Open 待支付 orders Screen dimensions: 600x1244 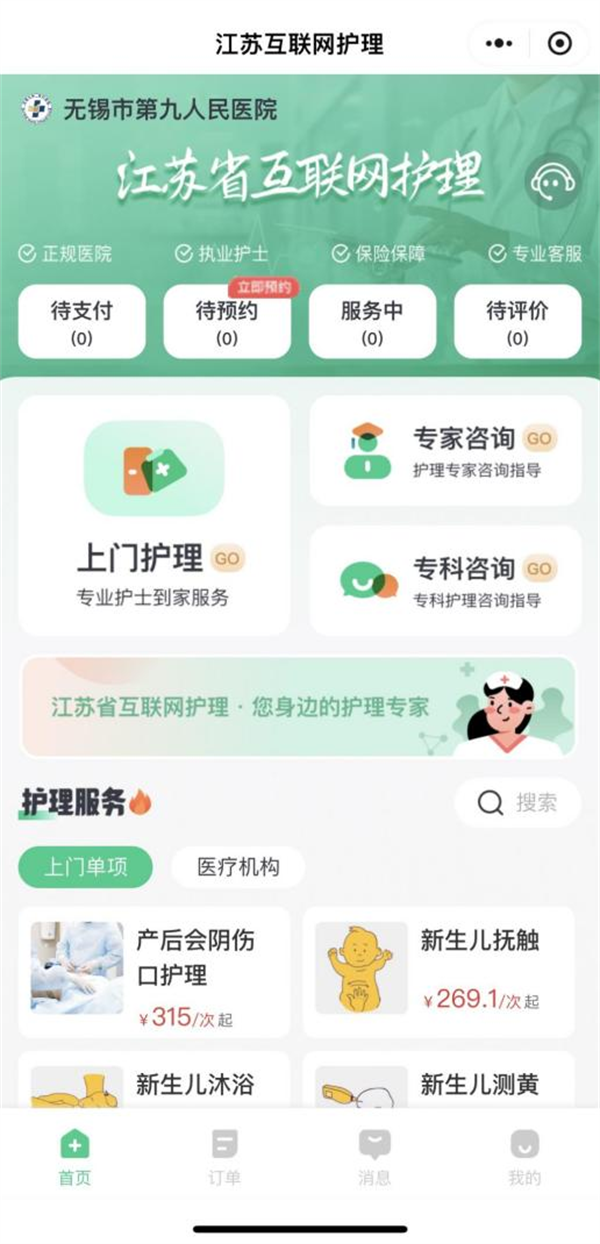click(82, 321)
